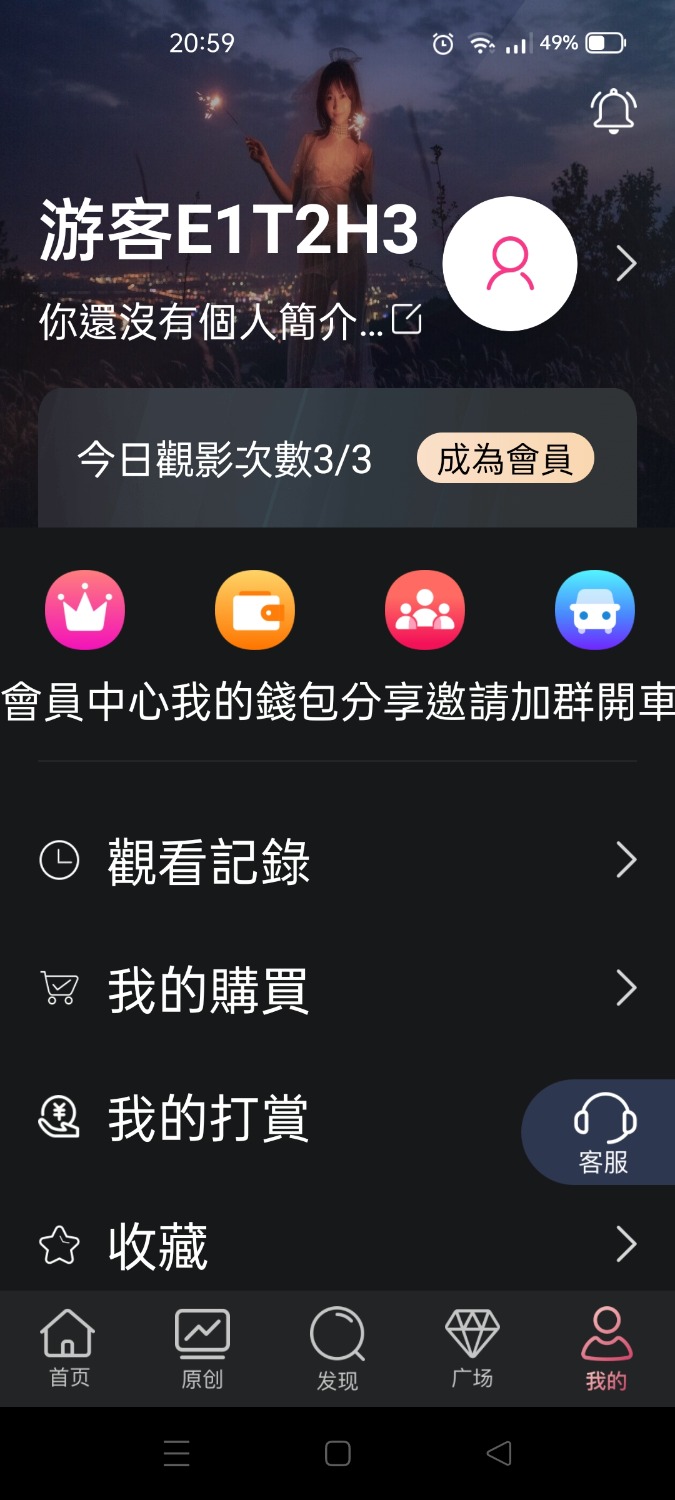
Task: Open 我的錢包 wallet
Action: (255, 610)
